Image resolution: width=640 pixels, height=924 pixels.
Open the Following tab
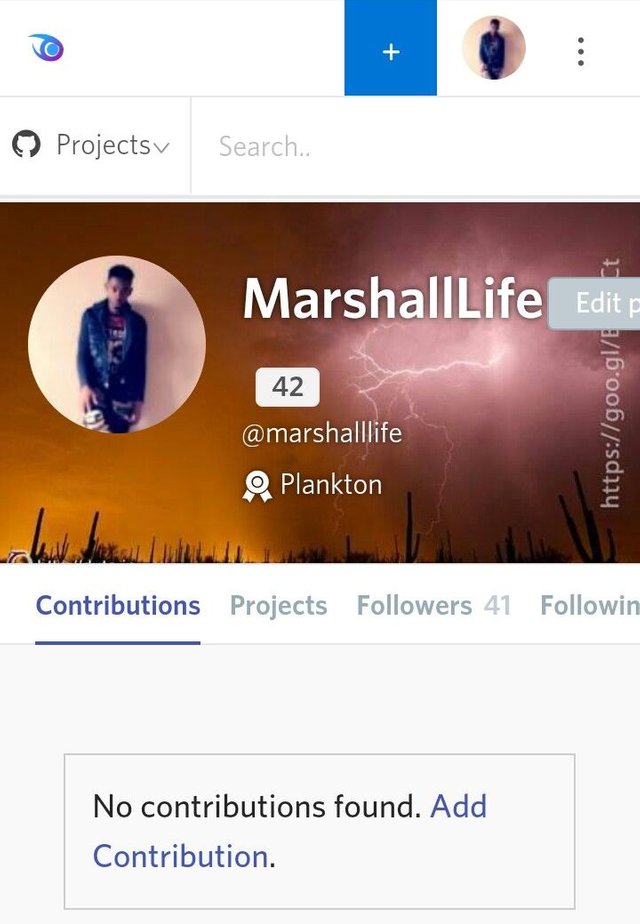[590, 606]
